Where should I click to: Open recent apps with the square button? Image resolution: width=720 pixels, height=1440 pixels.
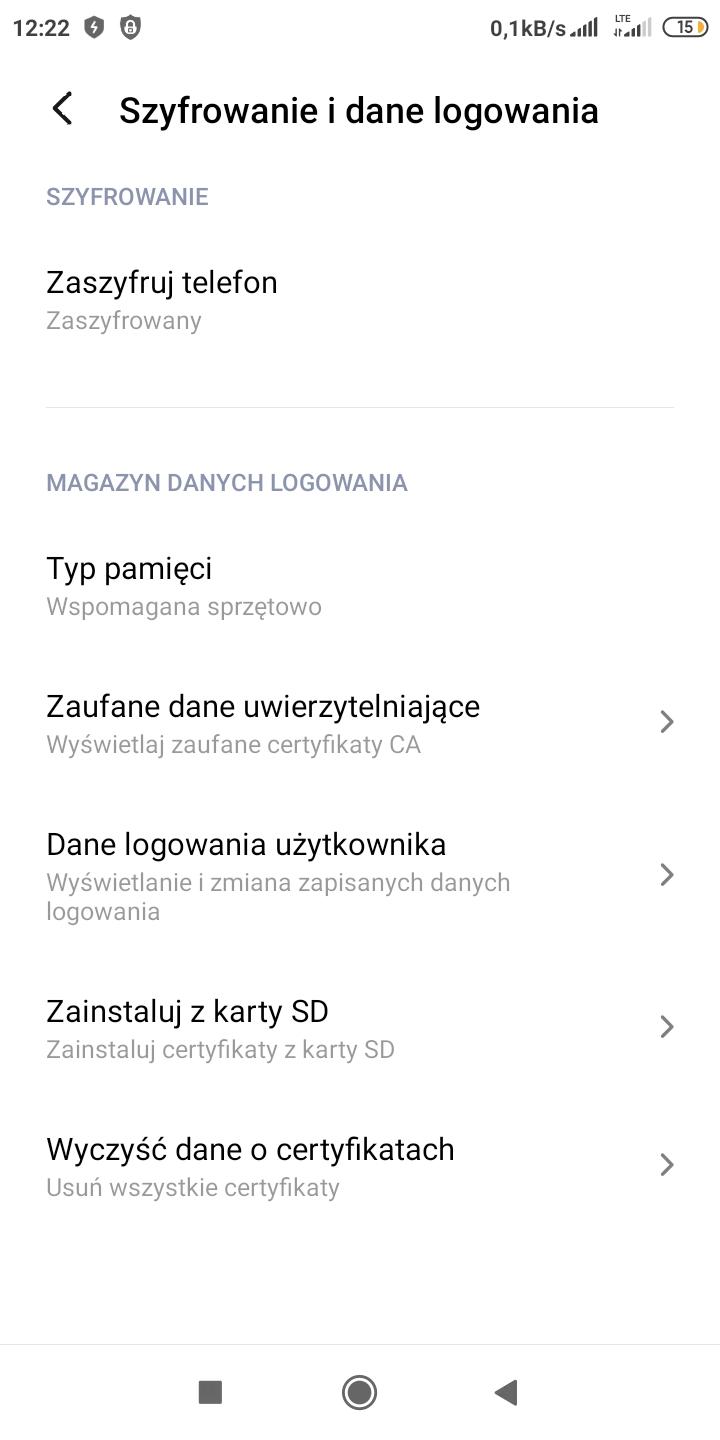pos(210,1392)
